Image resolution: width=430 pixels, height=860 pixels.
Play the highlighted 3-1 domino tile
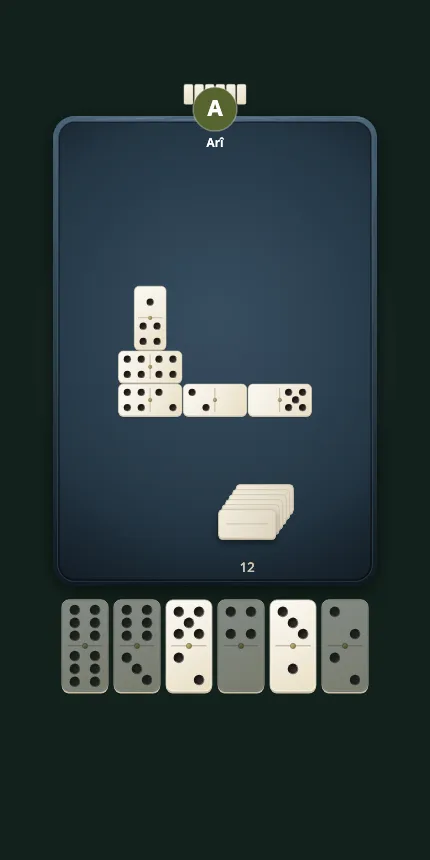[293, 646]
